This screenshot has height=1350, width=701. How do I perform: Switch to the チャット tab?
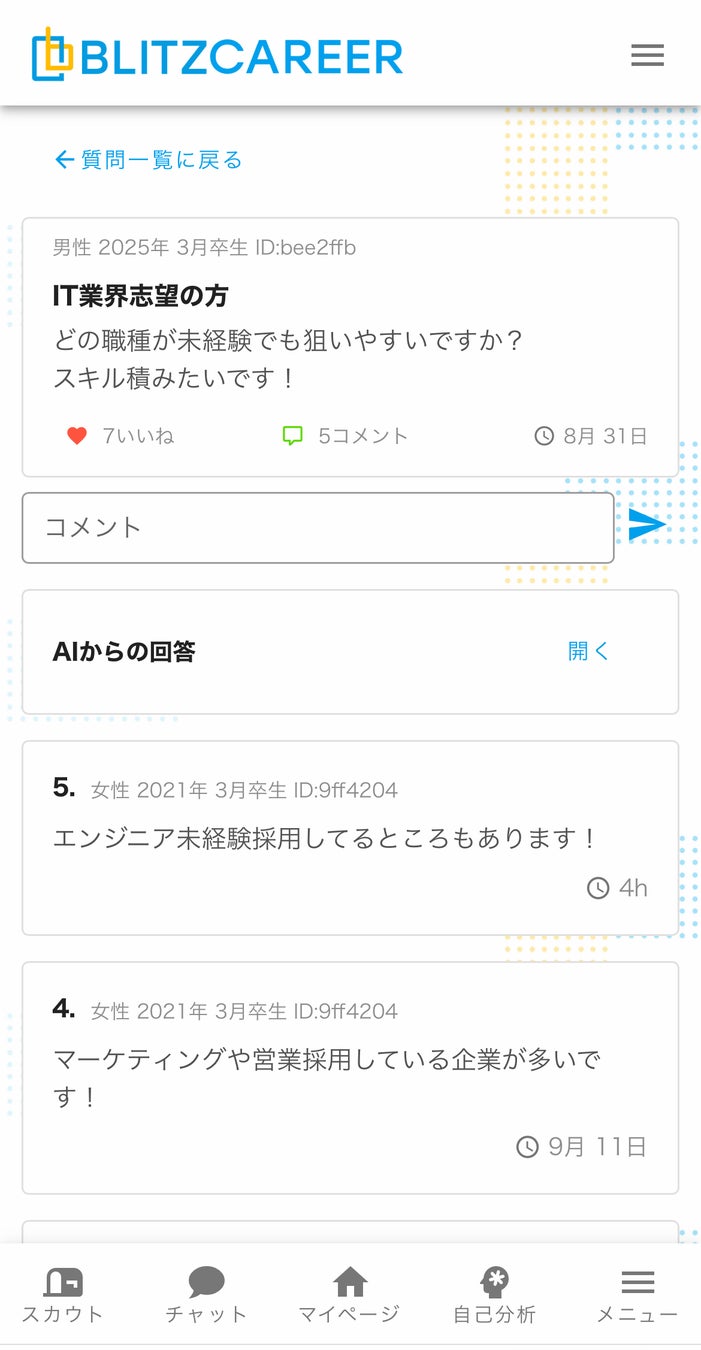pyautogui.click(x=206, y=1295)
